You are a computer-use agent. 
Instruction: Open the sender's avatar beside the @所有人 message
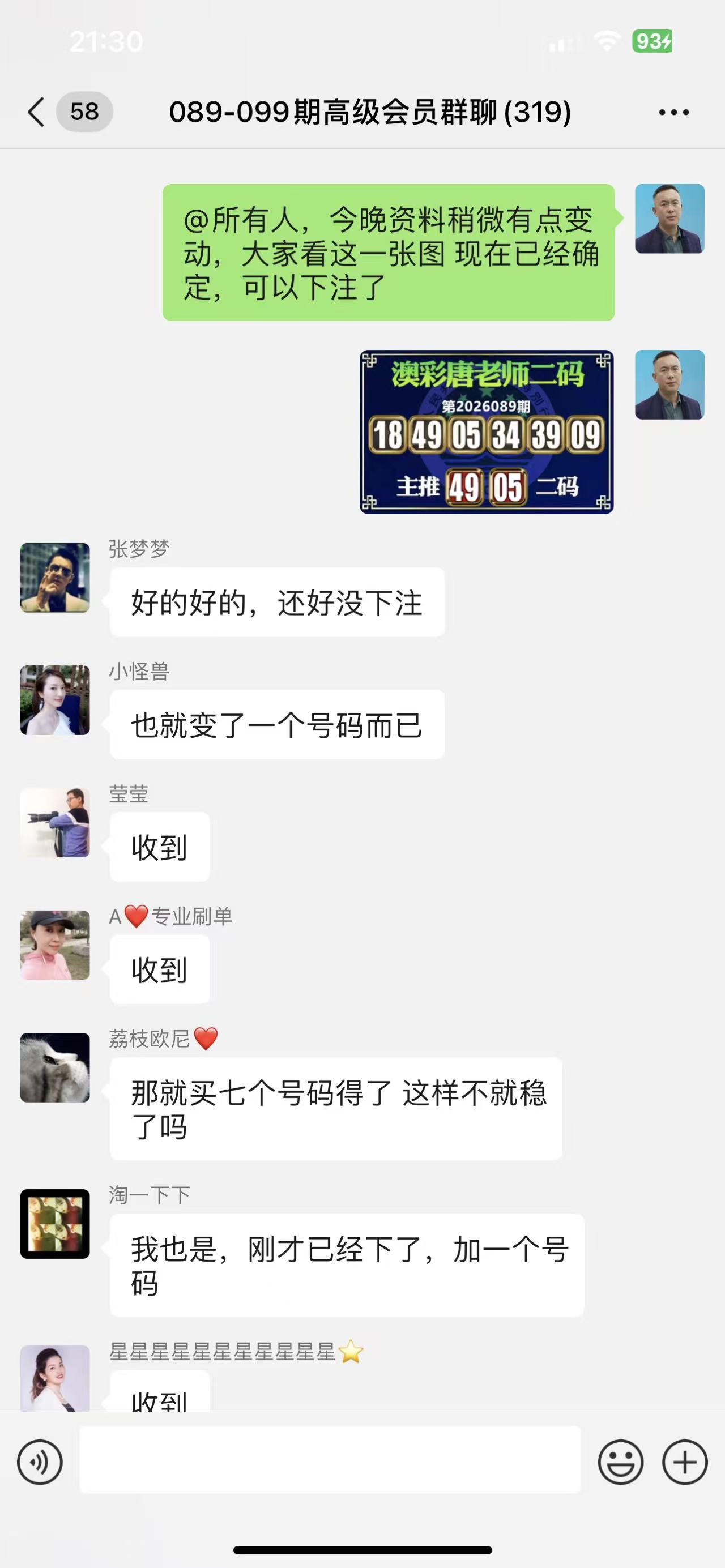click(669, 219)
